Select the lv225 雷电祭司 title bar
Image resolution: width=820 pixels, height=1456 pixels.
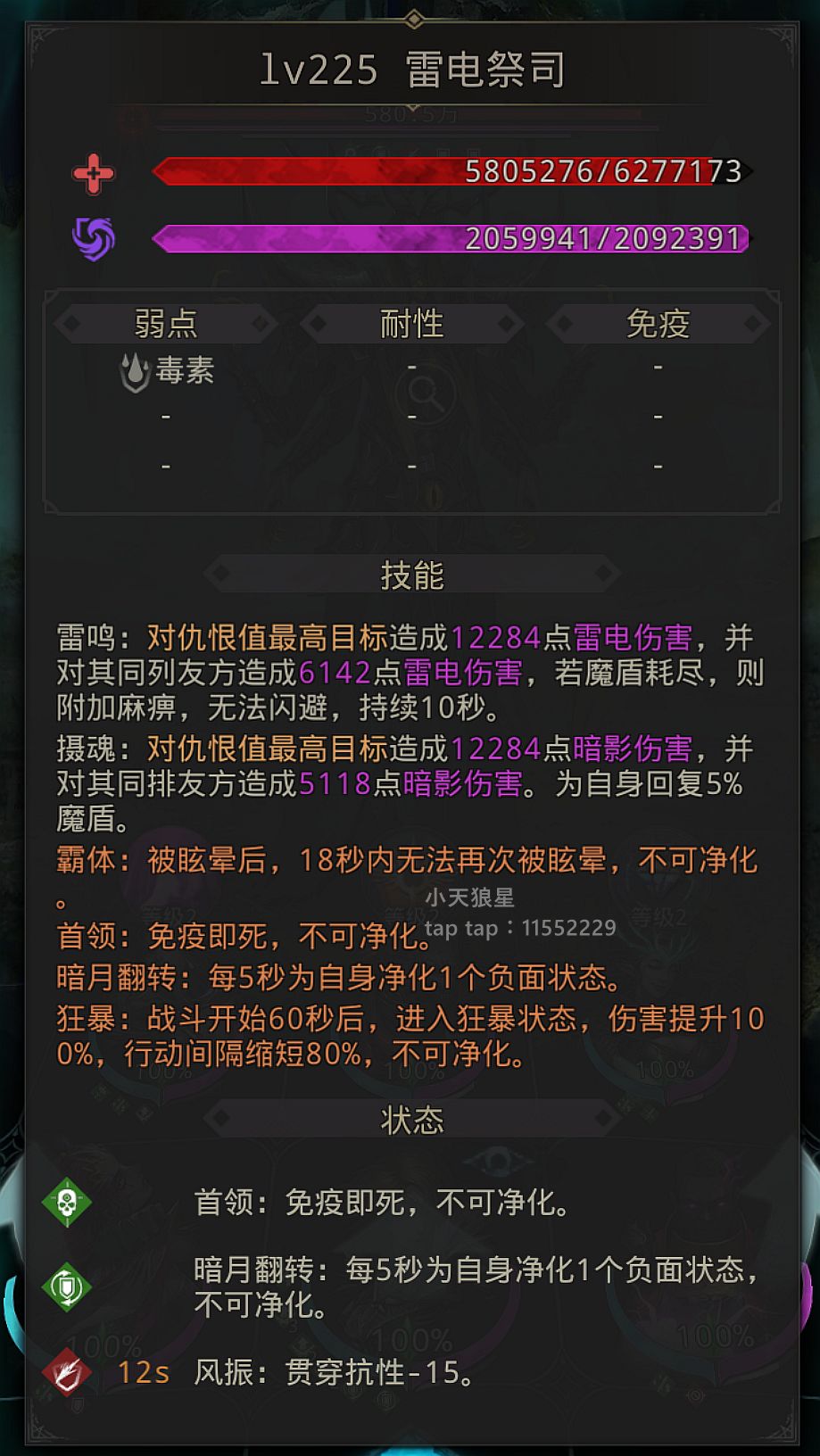[x=410, y=67]
